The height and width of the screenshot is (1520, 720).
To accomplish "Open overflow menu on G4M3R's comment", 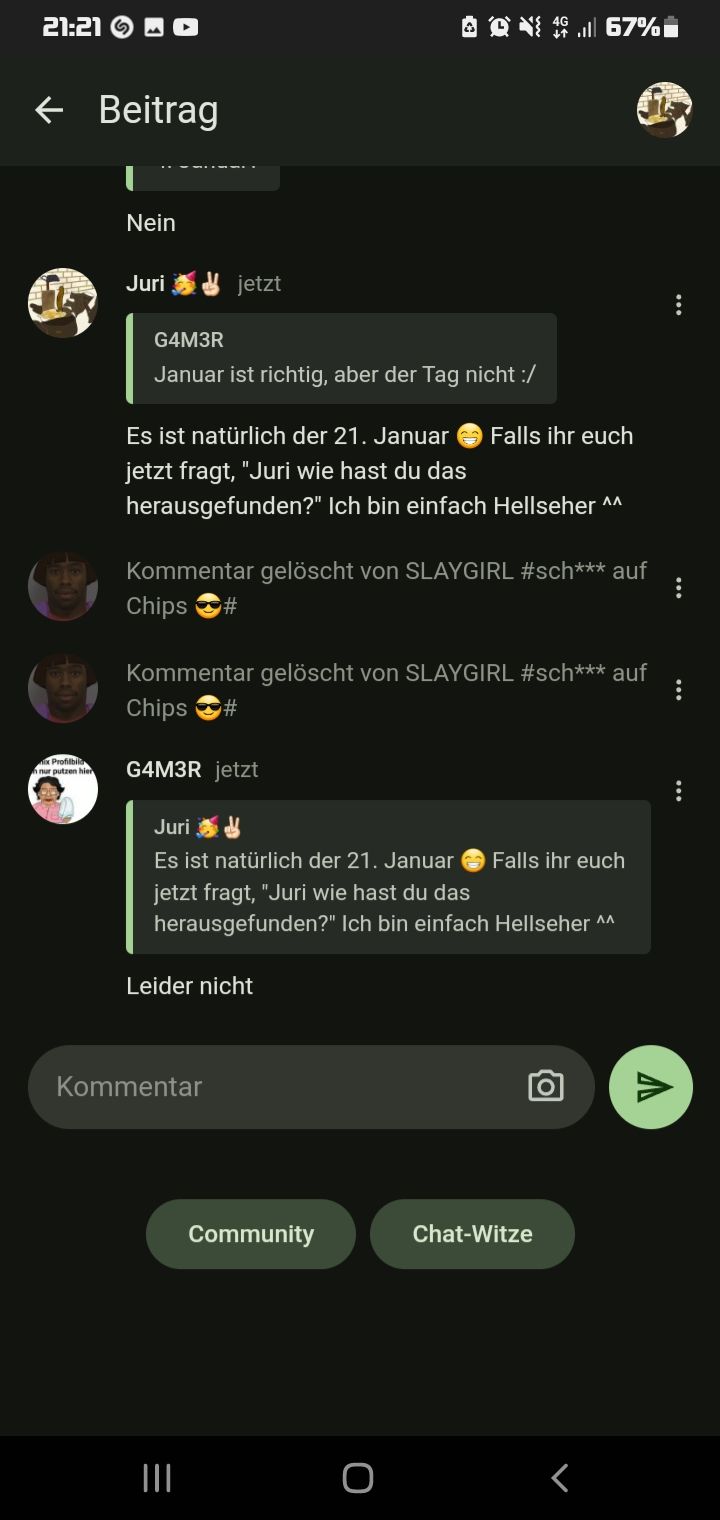I will click(x=678, y=791).
